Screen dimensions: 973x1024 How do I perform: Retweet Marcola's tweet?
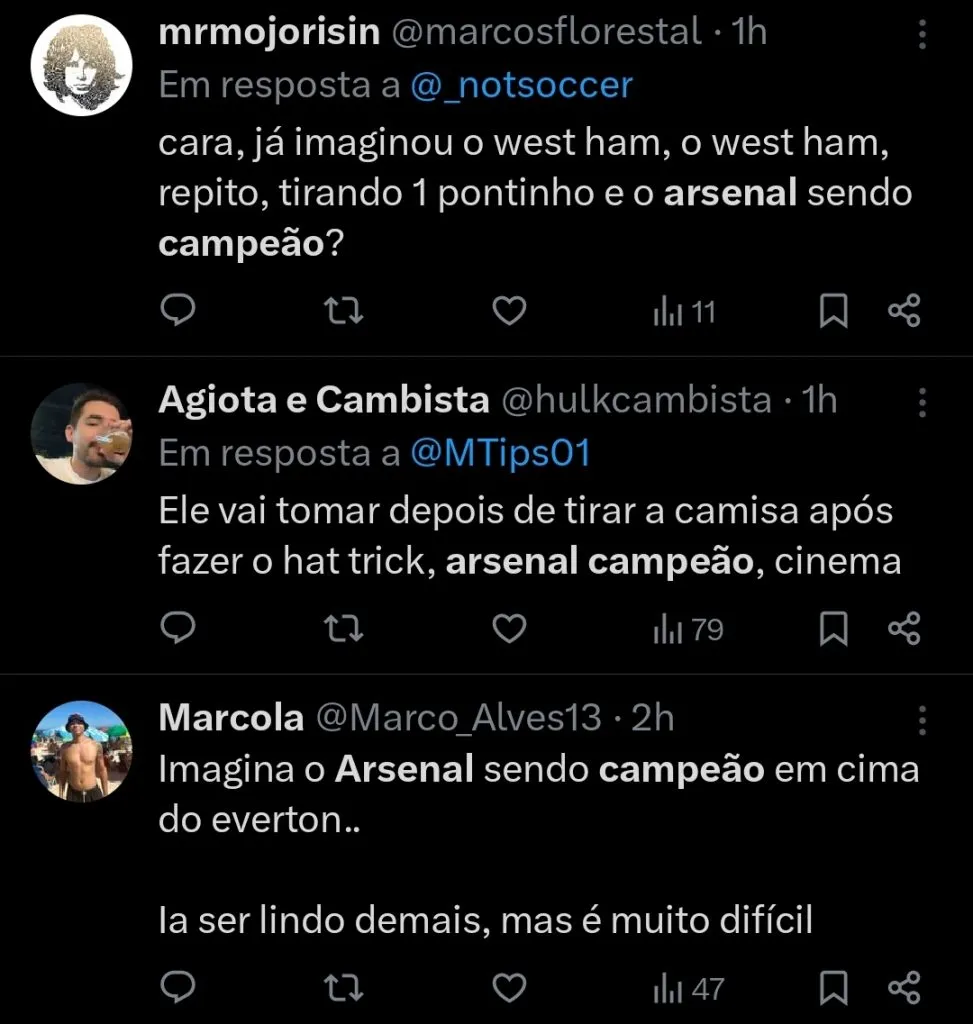(343, 988)
